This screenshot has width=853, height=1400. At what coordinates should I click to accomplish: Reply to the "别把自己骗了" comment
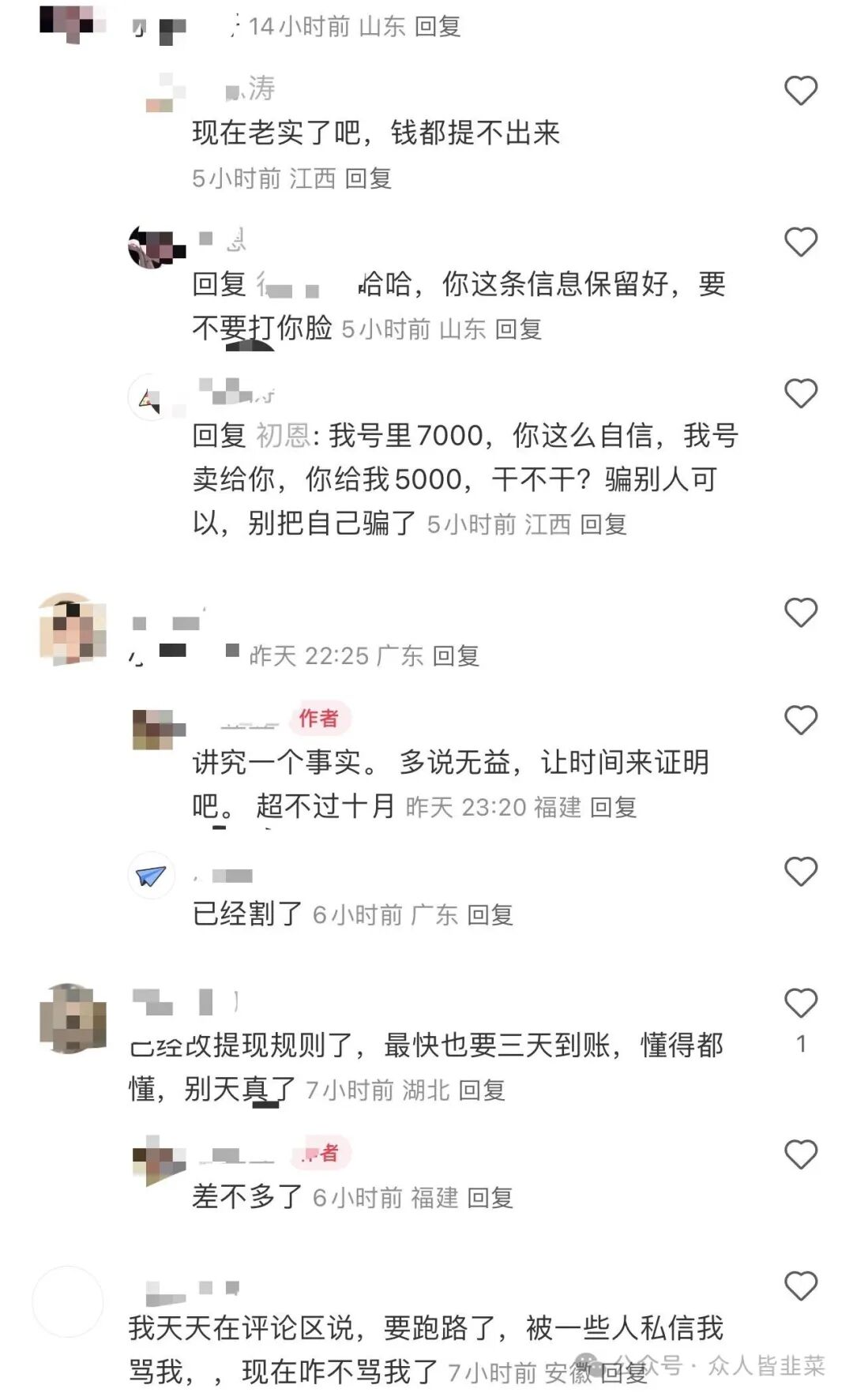click(x=603, y=524)
